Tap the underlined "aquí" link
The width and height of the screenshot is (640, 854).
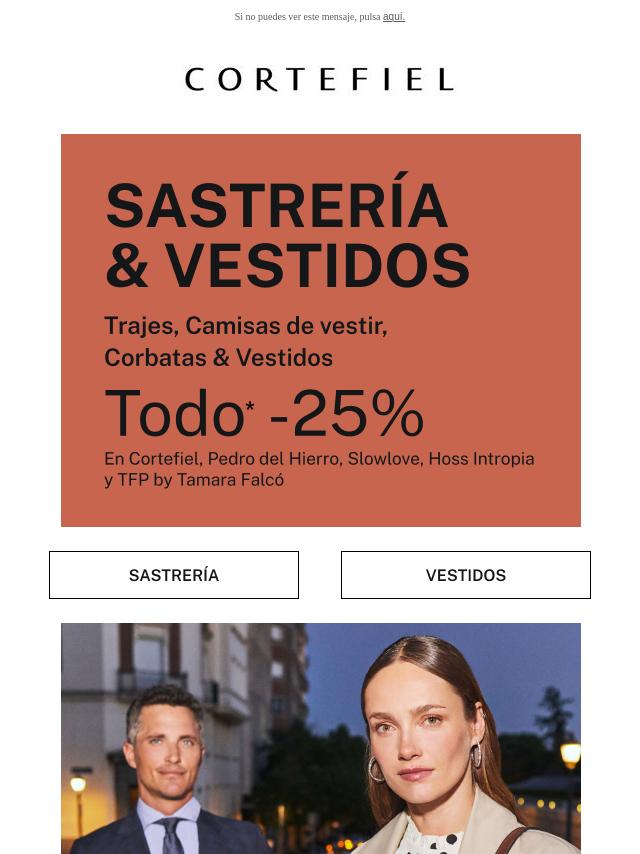click(x=393, y=17)
